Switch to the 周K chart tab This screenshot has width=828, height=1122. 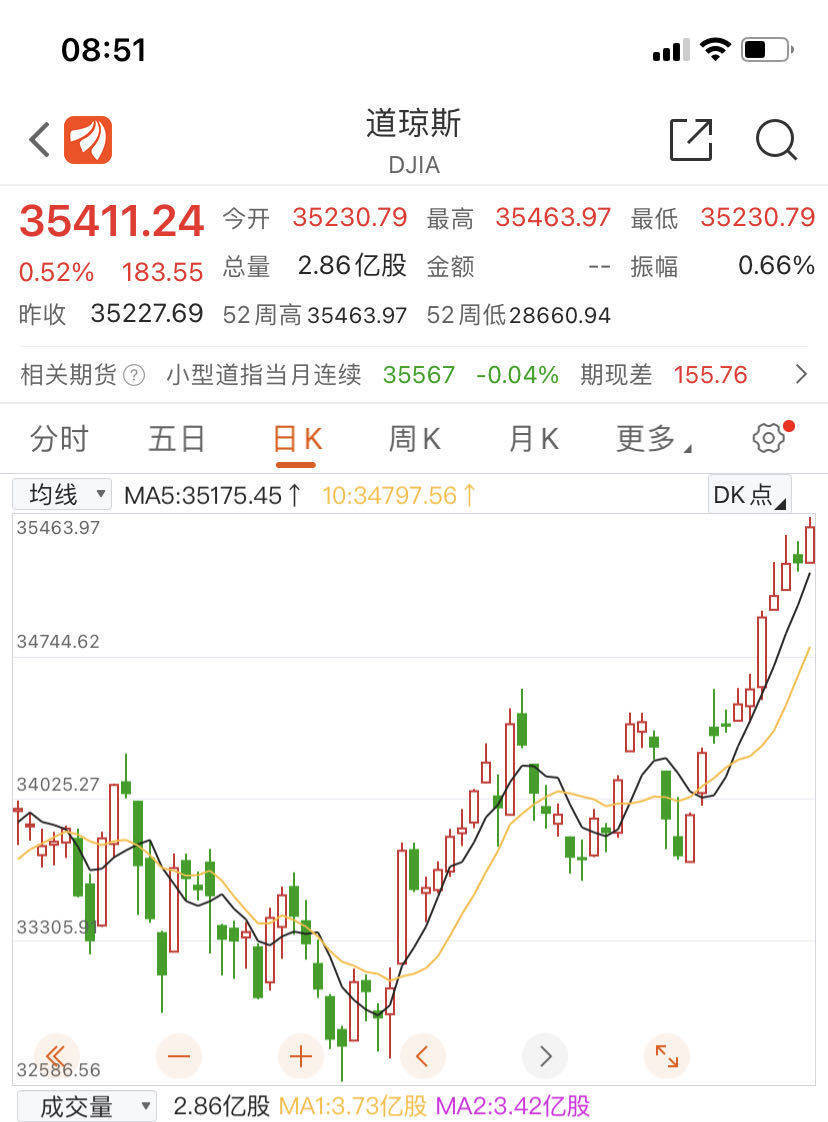tap(414, 439)
